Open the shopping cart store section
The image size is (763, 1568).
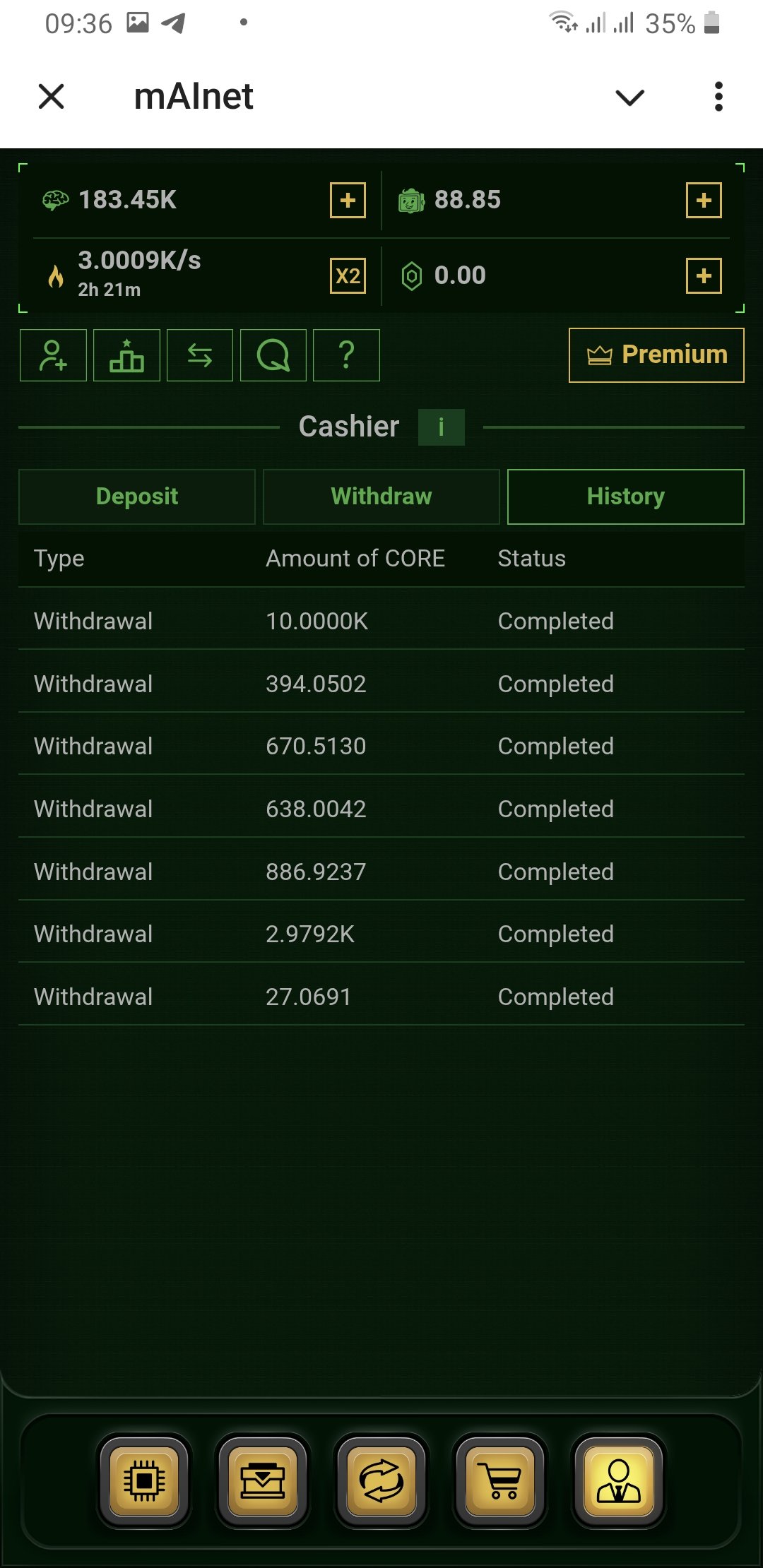[x=501, y=1480]
